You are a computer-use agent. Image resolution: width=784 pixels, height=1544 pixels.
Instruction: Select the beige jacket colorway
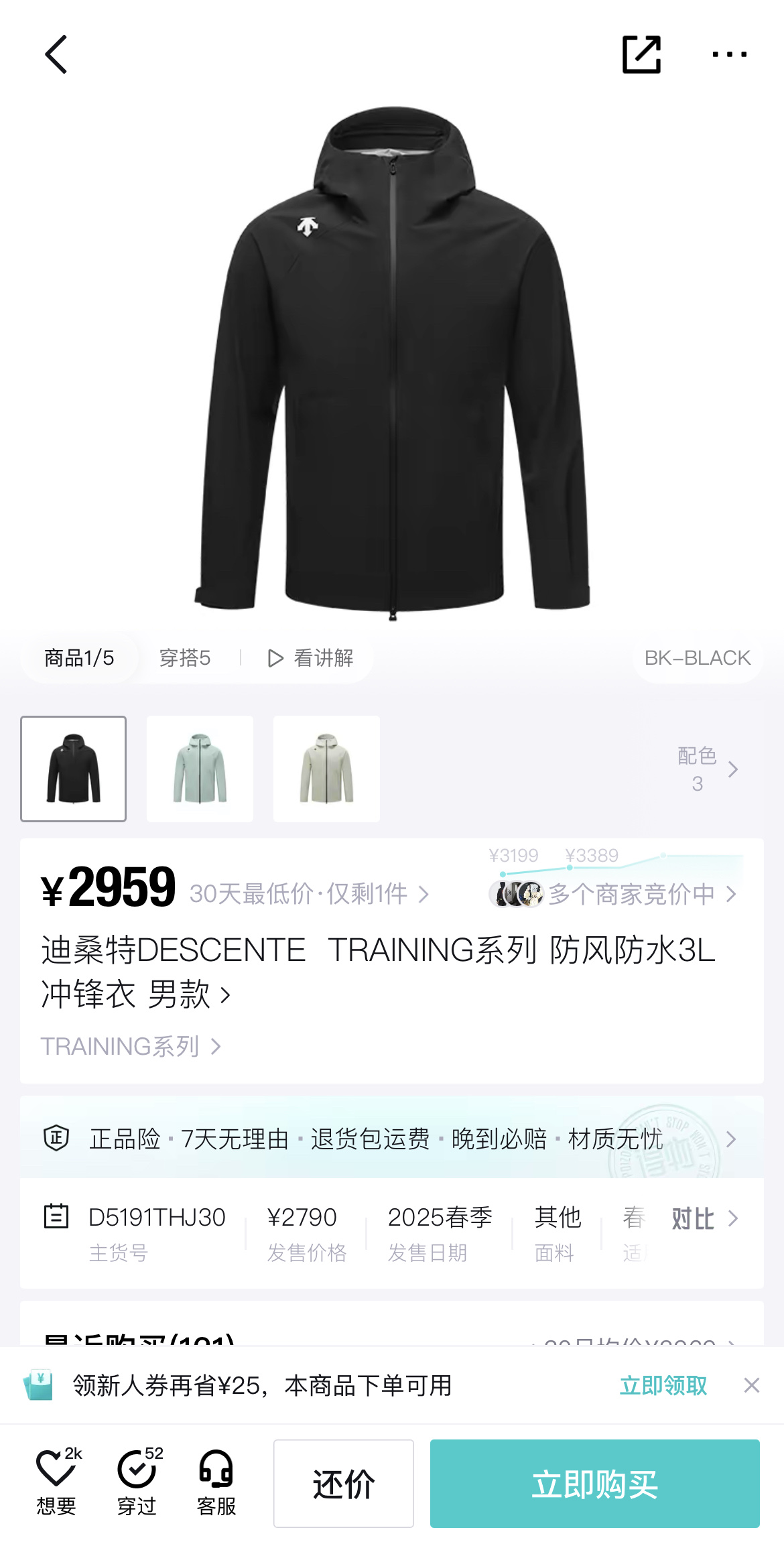click(326, 769)
